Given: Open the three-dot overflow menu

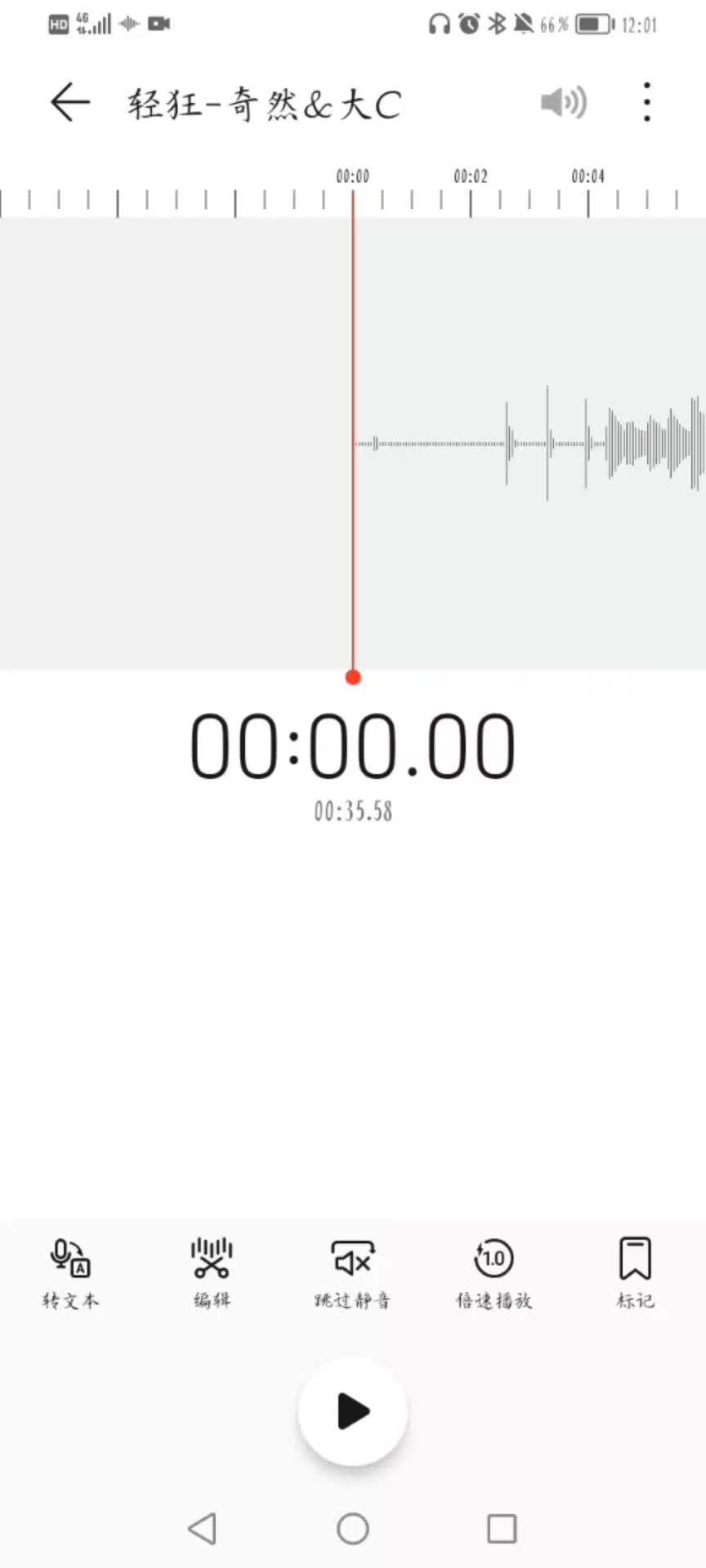Looking at the screenshot, I should tap(647, 103).
